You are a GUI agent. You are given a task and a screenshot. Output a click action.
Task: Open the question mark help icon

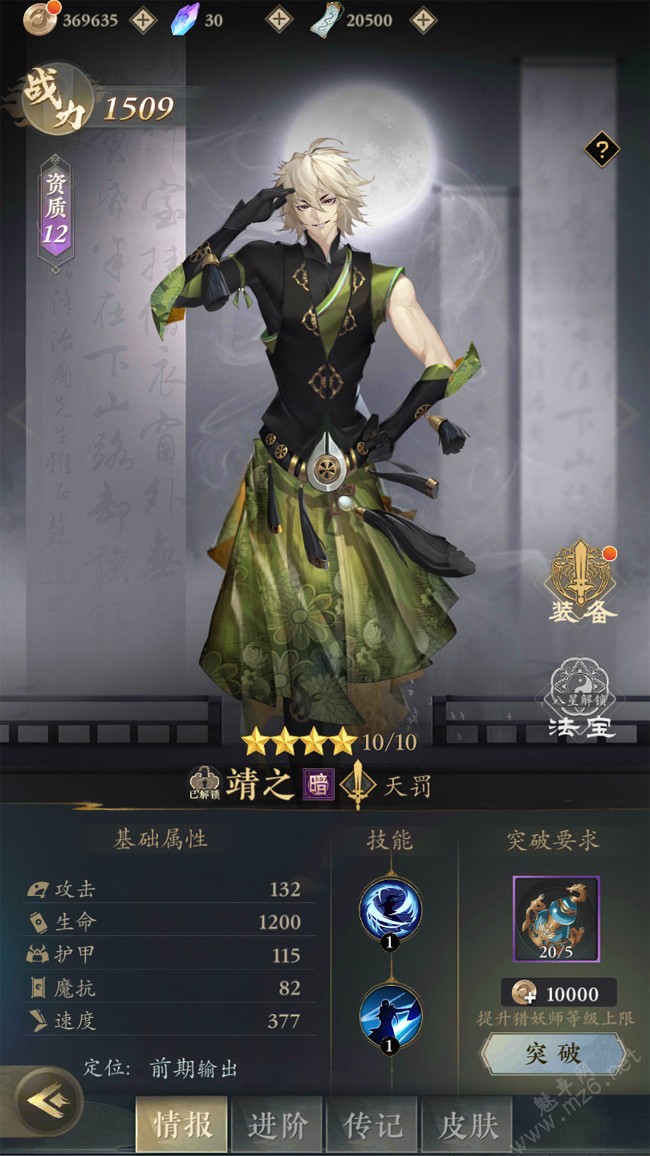602,151
